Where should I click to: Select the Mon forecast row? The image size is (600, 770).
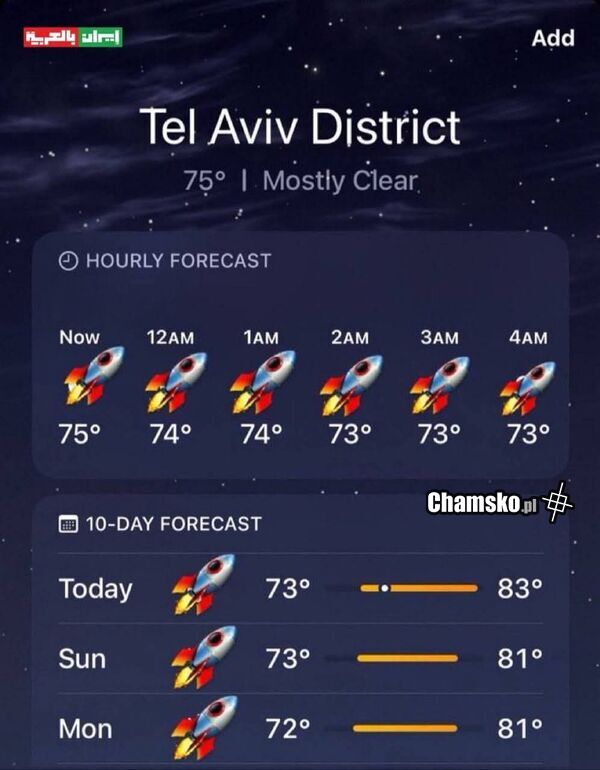point(300,728)
